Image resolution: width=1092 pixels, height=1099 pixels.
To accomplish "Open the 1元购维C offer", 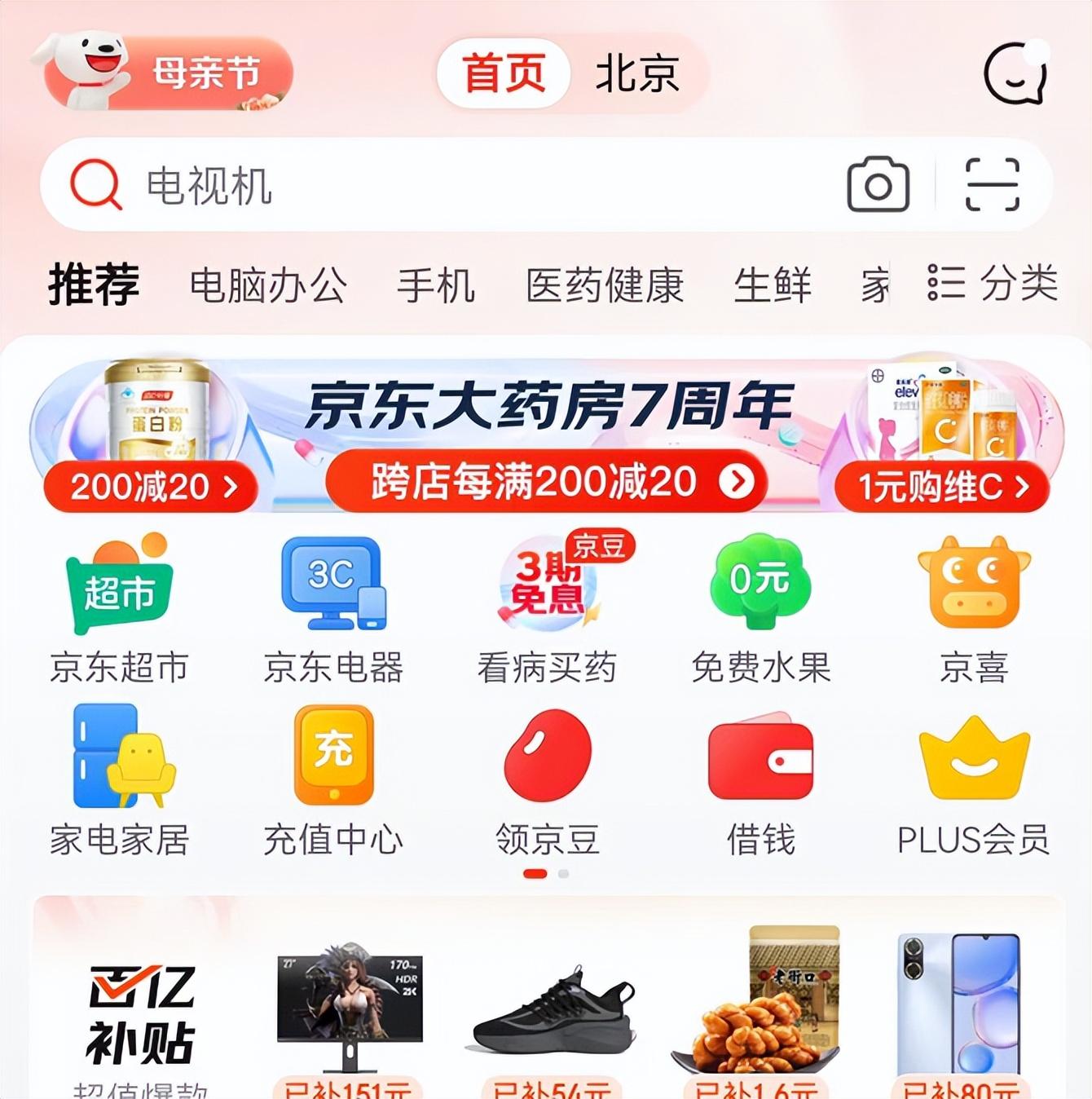I will (x=942, y=487).
